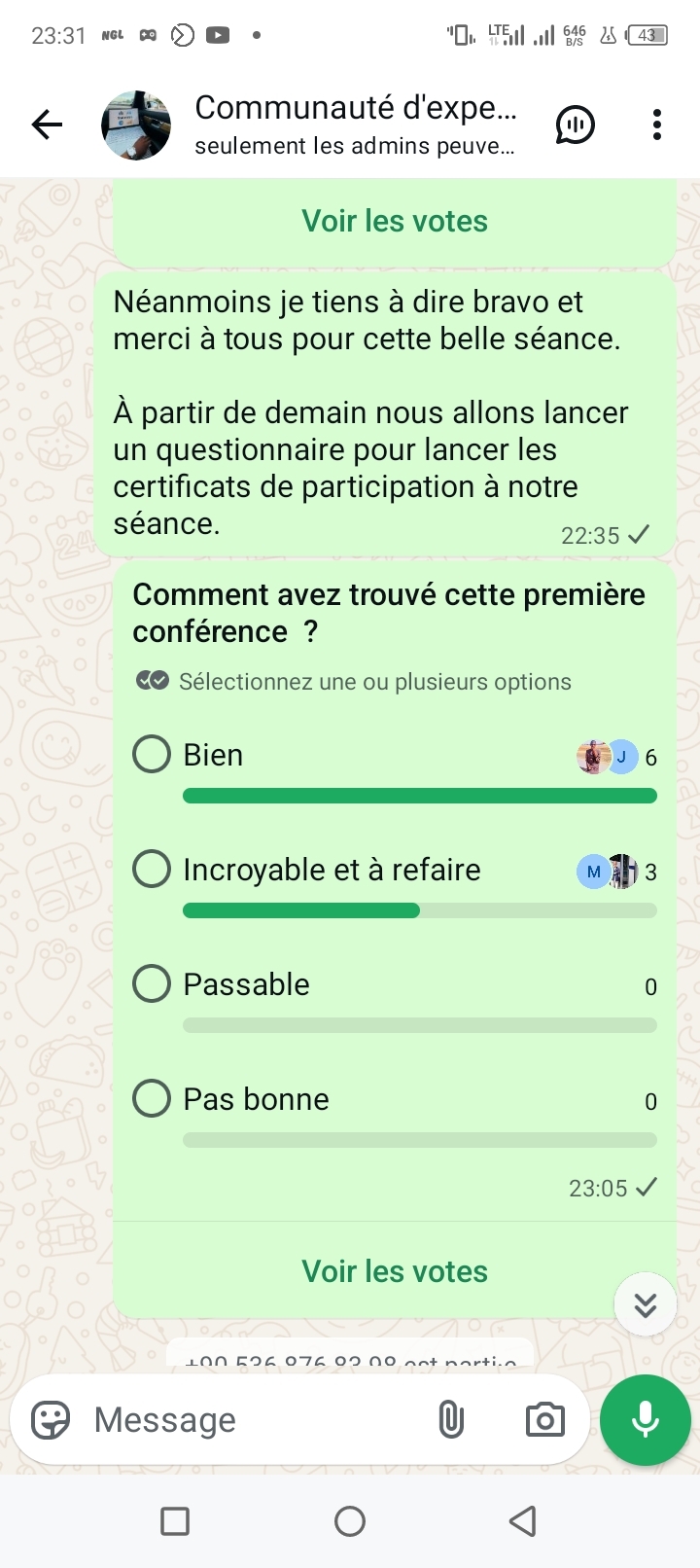This screenshot has height=1568, width=700.
Task: Select Incroyable et à refaire option
Action: click(x=152, y=870)
